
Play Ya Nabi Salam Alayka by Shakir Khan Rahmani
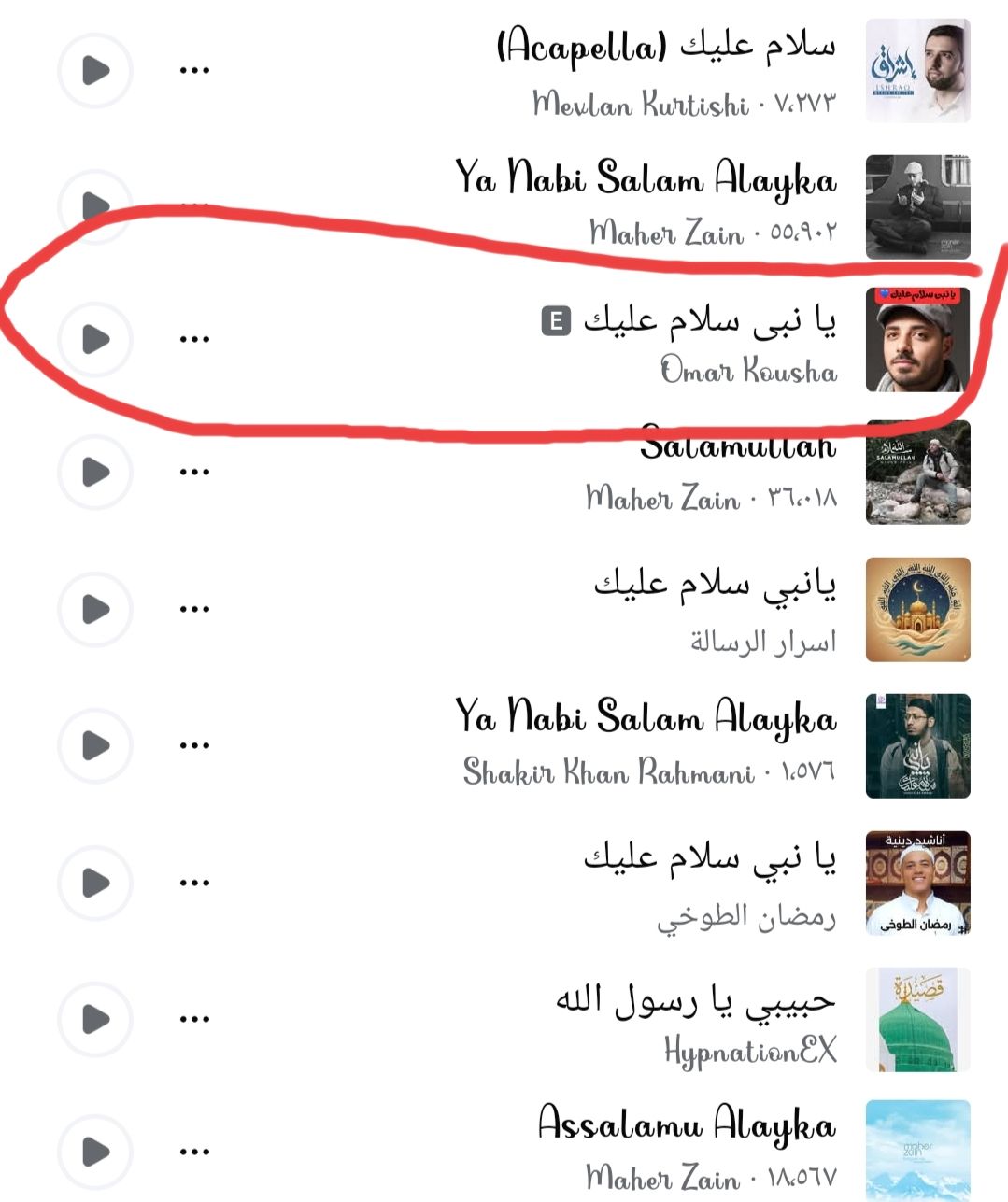coord(95,745)
